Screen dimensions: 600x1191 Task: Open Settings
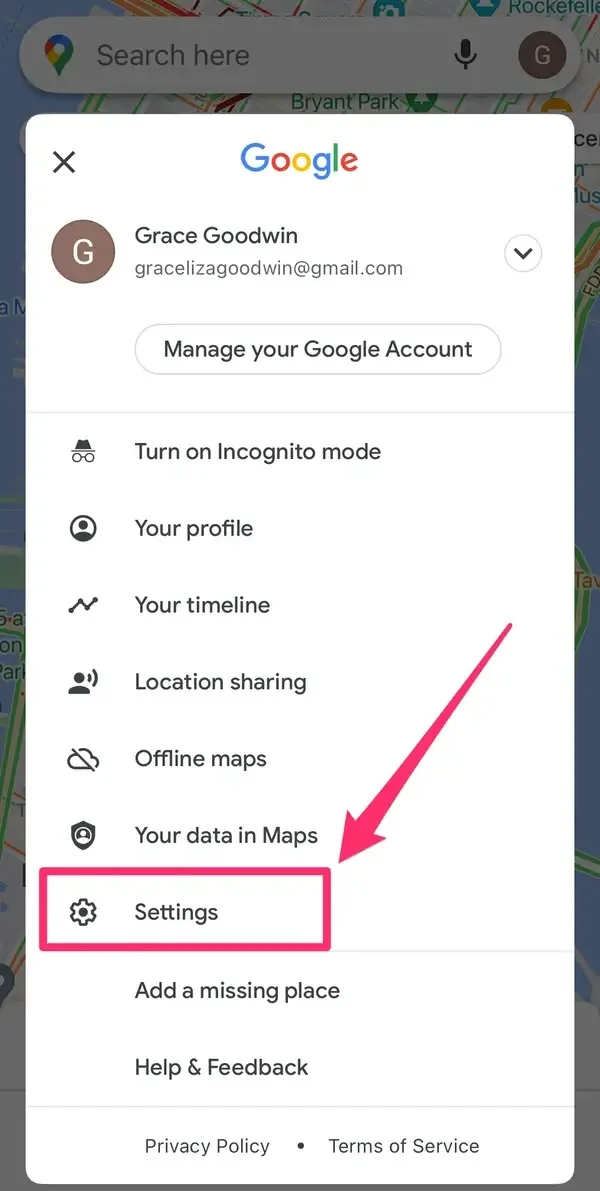click(177, 912)
